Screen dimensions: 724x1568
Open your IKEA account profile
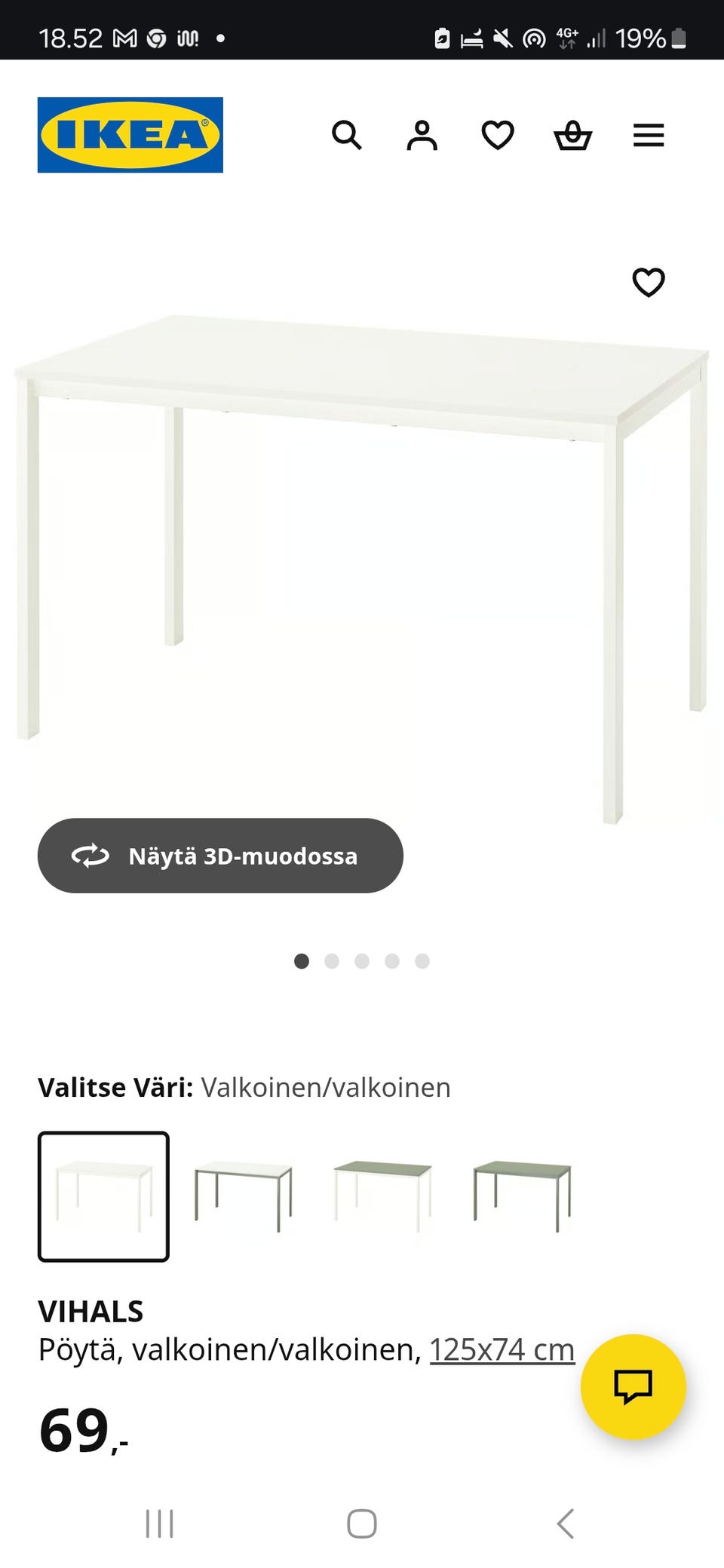pyautogui.click(x=422, y=136)
